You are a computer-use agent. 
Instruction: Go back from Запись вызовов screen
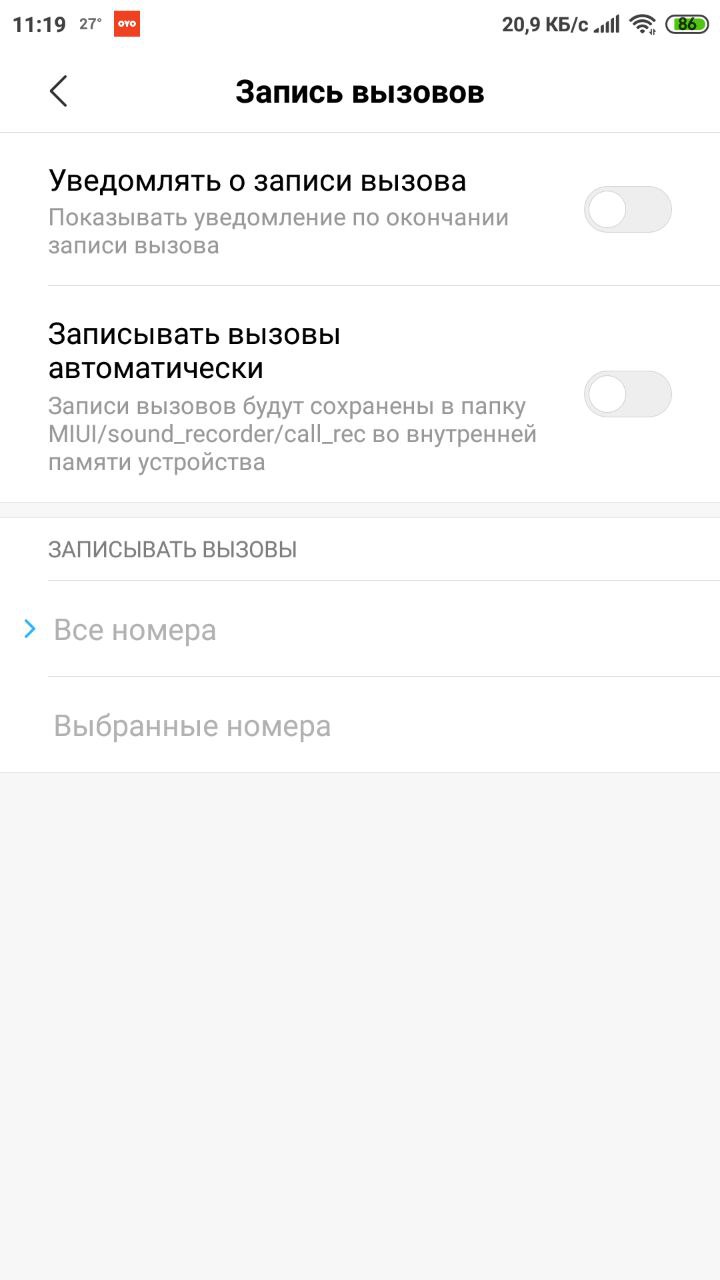[58, 92]
